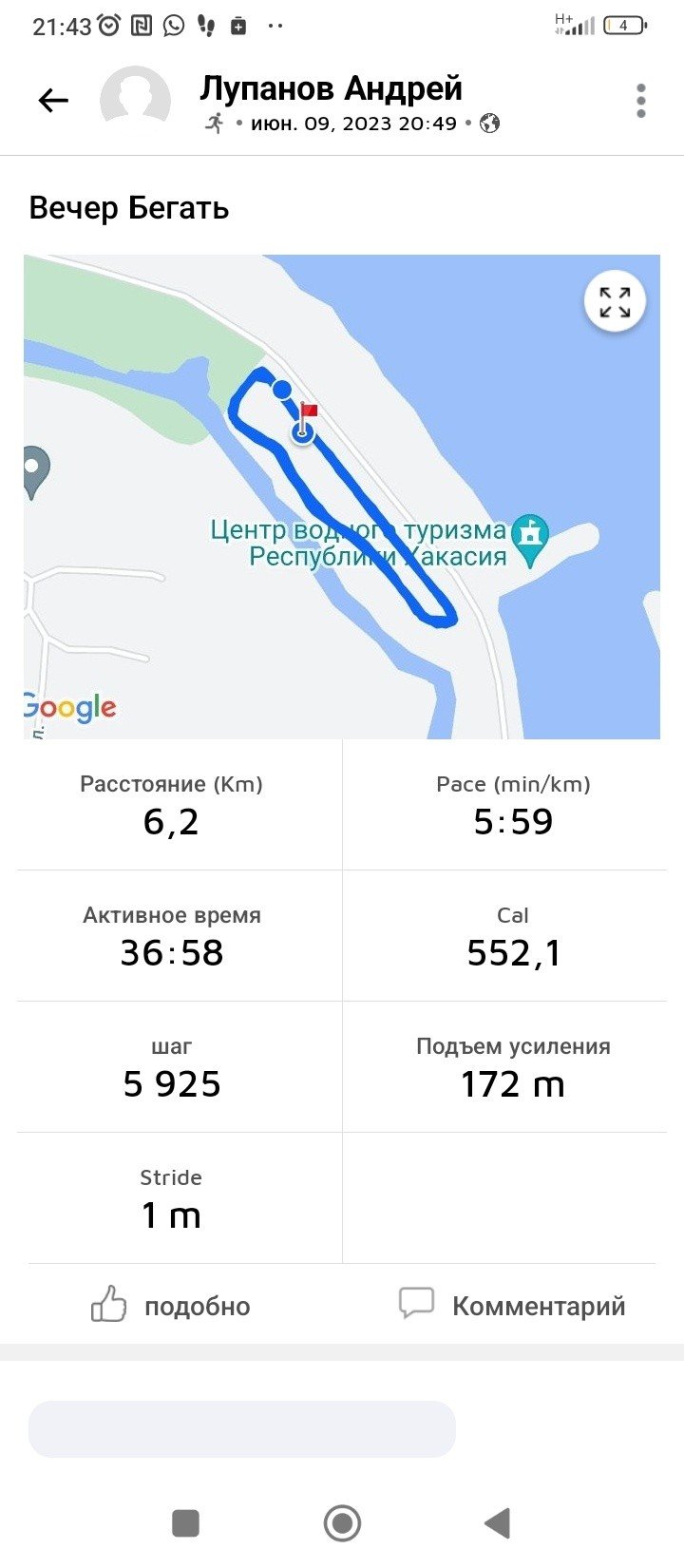Screen dimensions: 684x1568
Task: Go back using the arrow icon
Action: 53,100
